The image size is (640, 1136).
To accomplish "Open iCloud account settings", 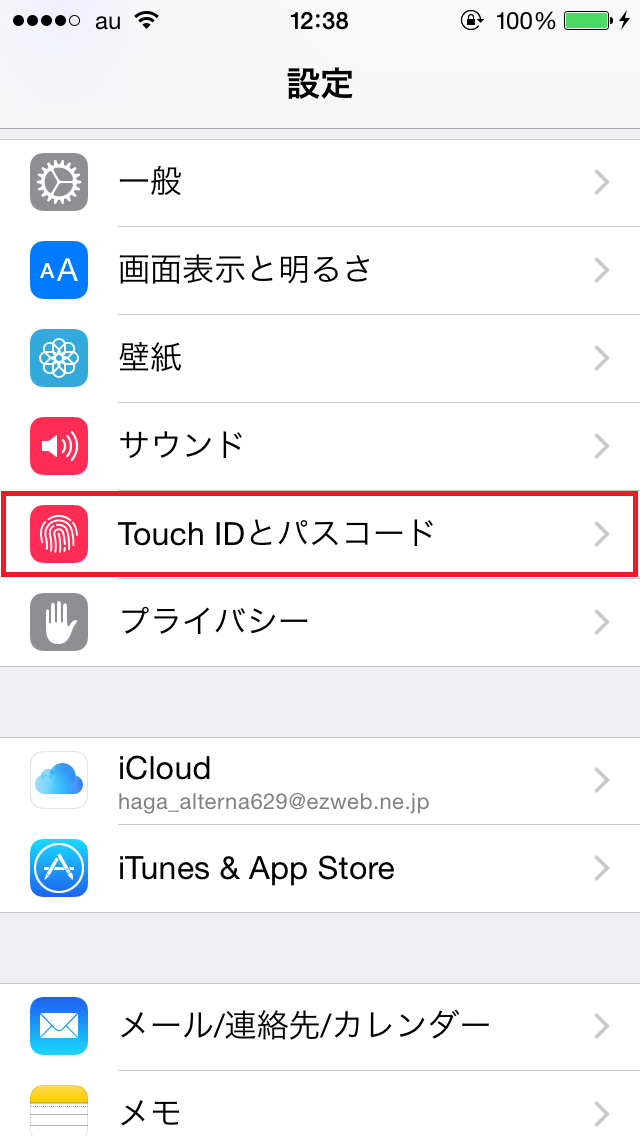I will [320, 780].
